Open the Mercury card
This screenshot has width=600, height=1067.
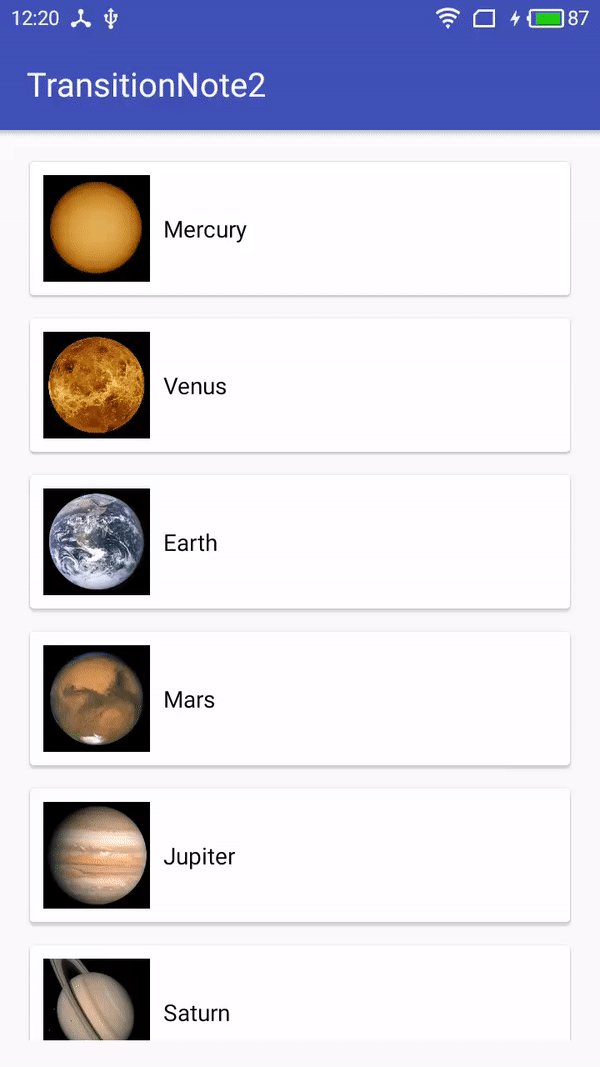tap(300, 229)
